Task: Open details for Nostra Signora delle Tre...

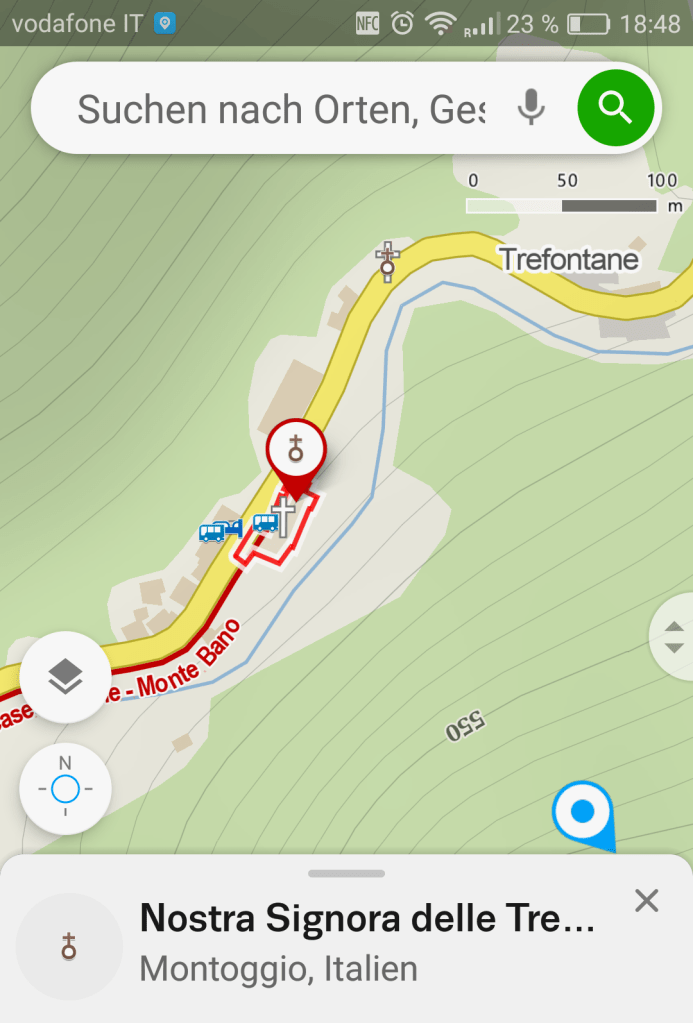Action: click(366, 940)
